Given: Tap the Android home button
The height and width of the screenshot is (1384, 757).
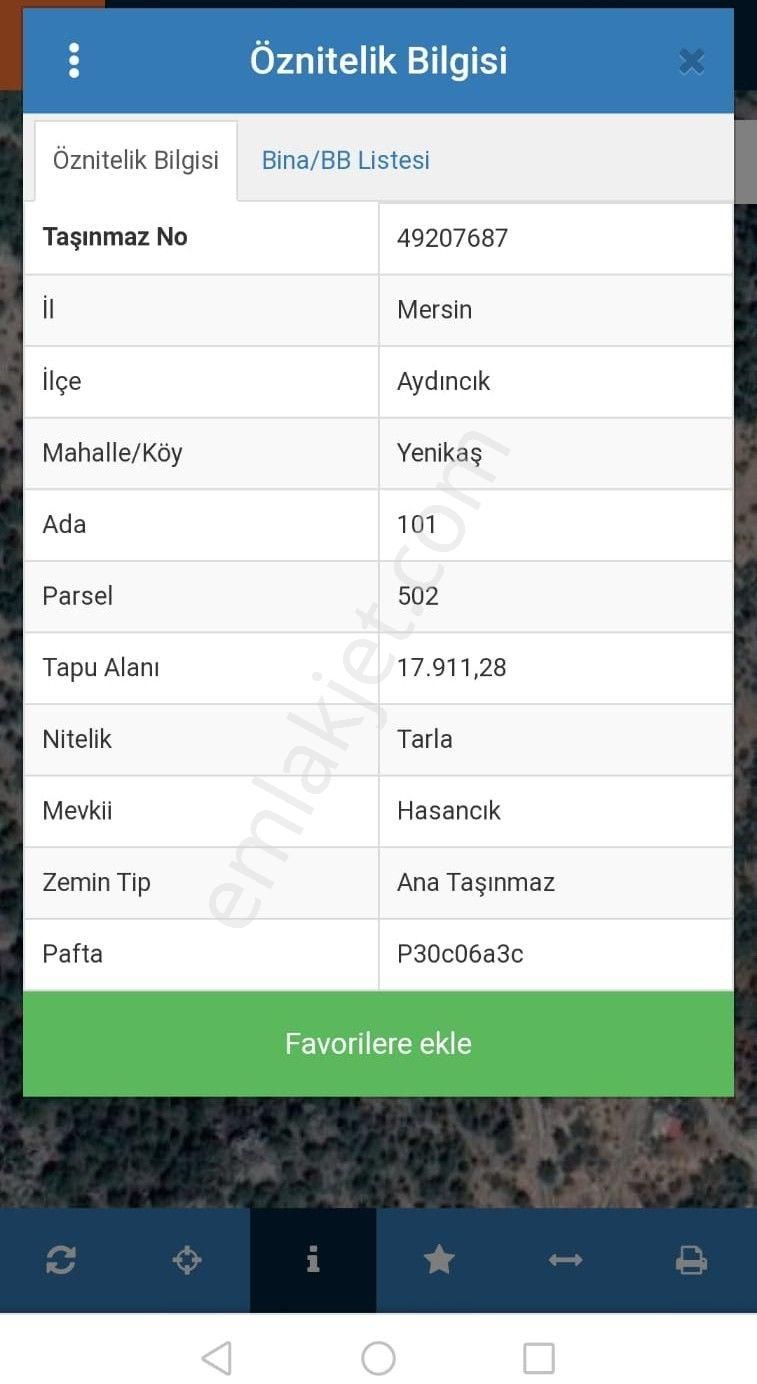Looking at the screenshot, I should click(x=378, y=1358).
